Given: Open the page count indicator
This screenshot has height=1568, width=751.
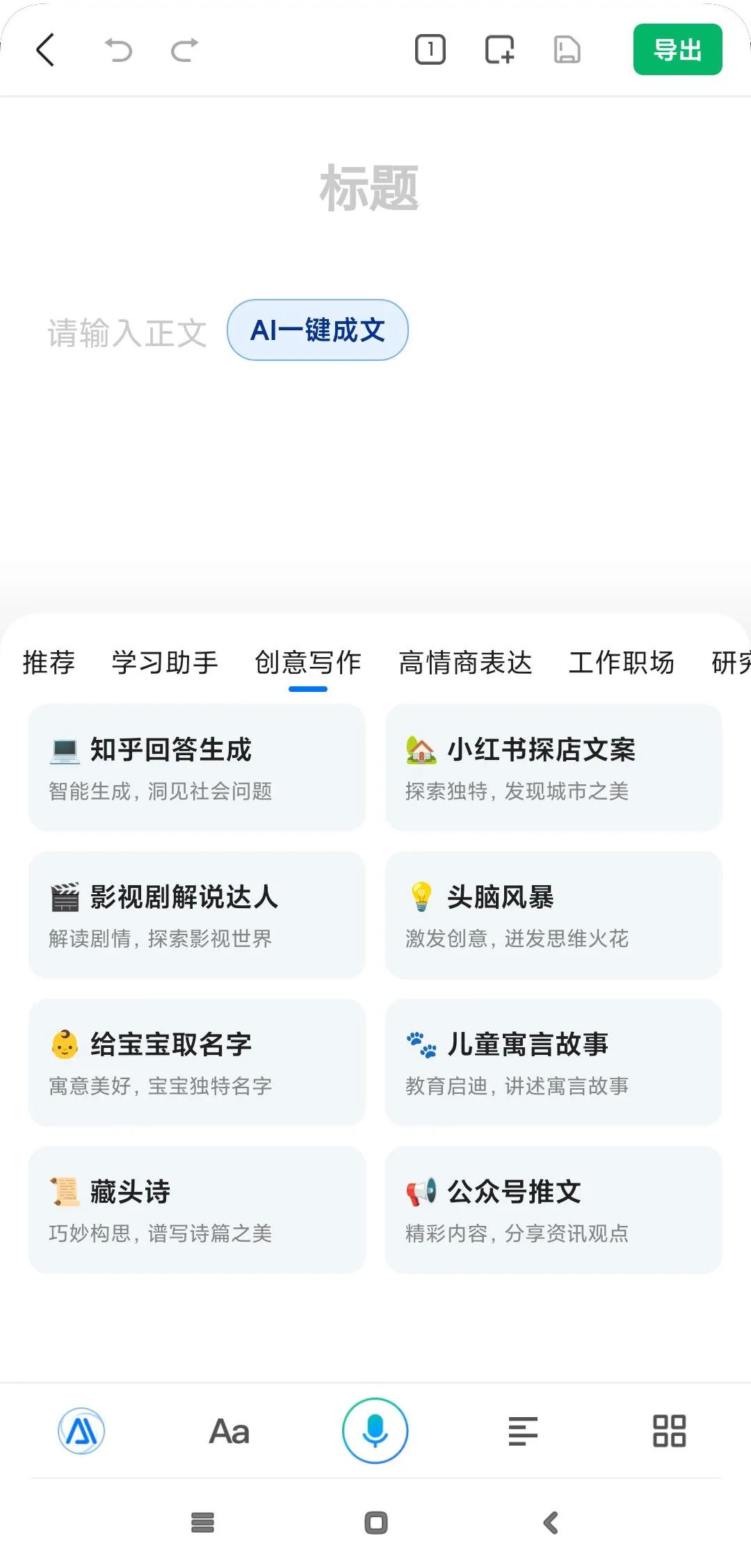Looking at the screenshot, I should [x=430, y=49].
